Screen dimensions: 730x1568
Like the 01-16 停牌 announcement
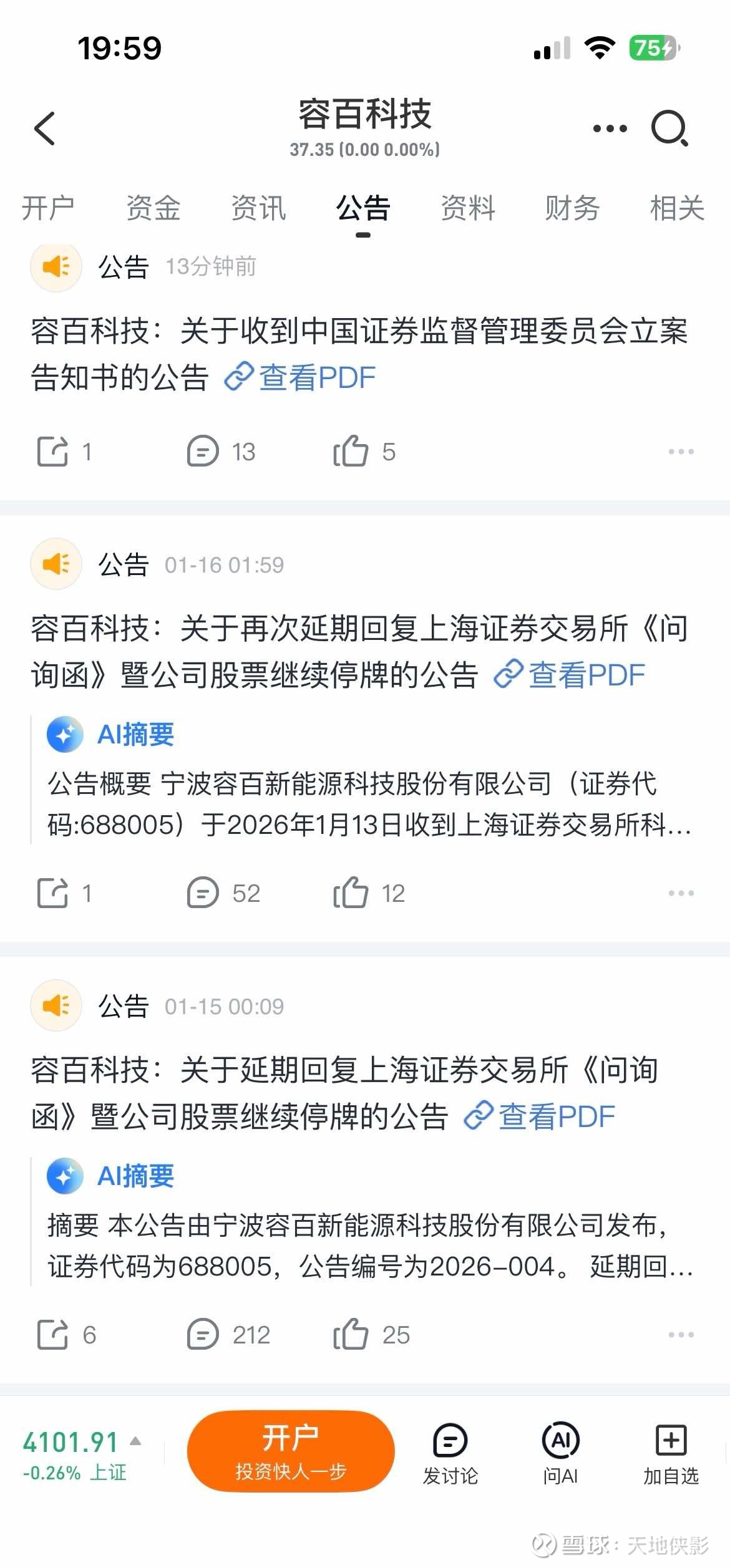(x=354, y=893)
